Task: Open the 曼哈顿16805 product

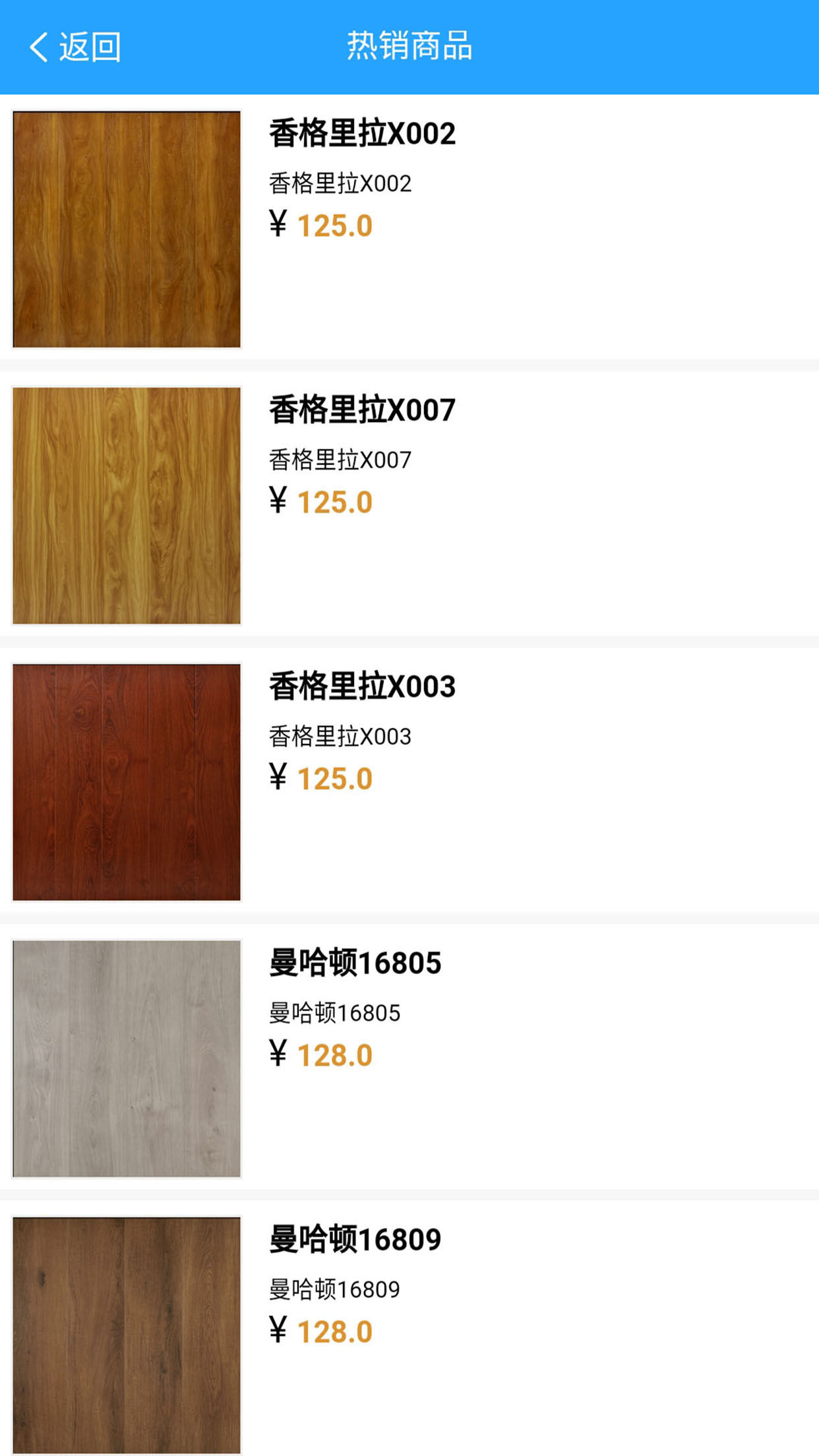Action: pyautogui.click(x=355, y=963)
